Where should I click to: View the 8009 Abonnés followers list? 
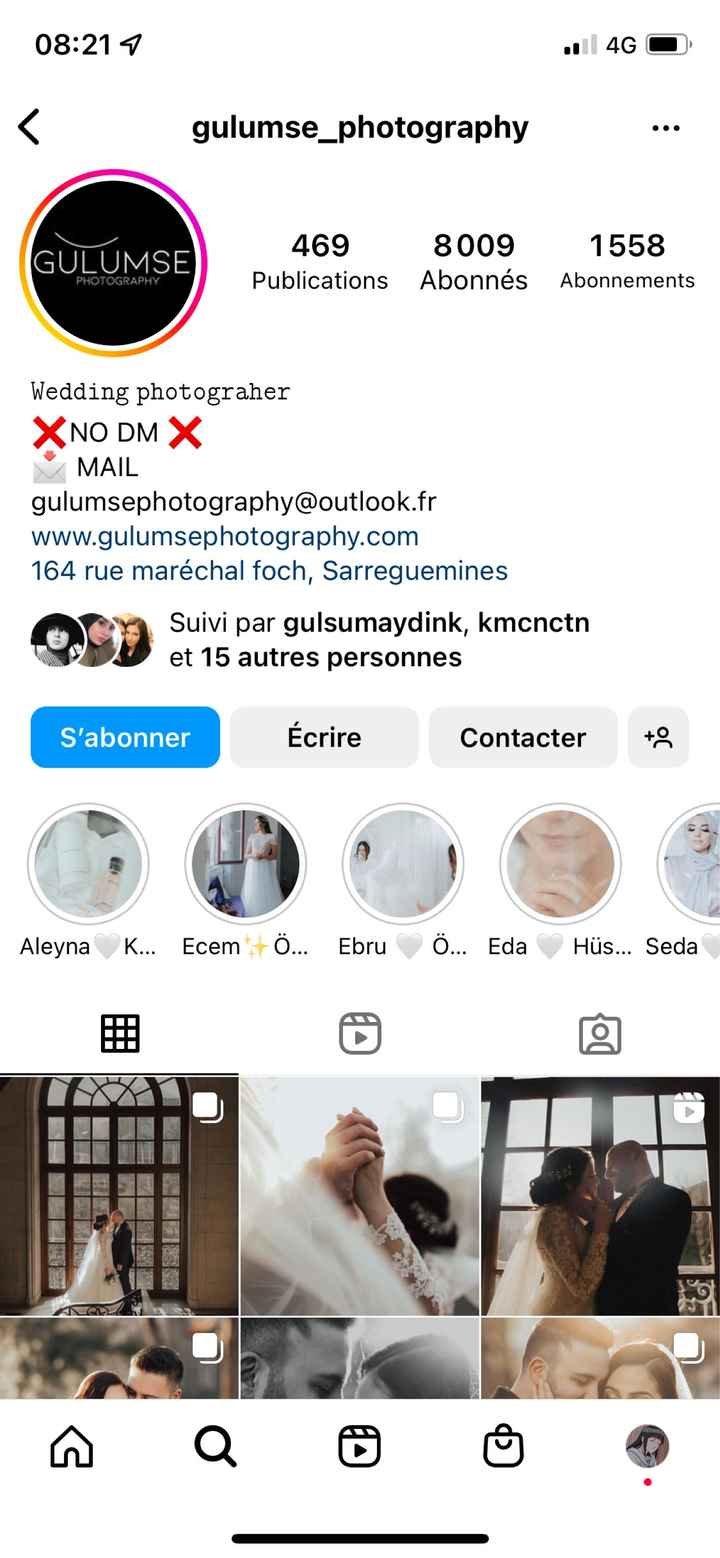[x=473, y=260]
